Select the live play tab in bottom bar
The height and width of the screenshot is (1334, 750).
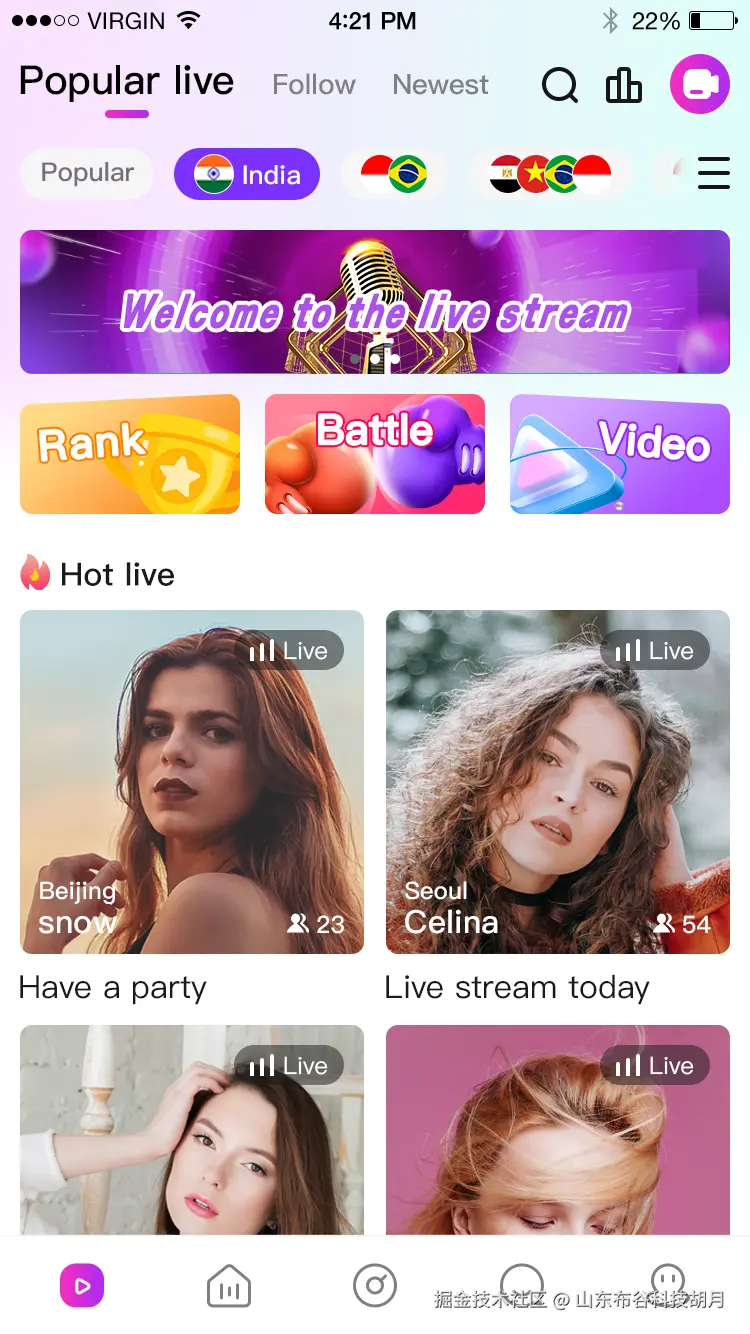(82, 1286)
